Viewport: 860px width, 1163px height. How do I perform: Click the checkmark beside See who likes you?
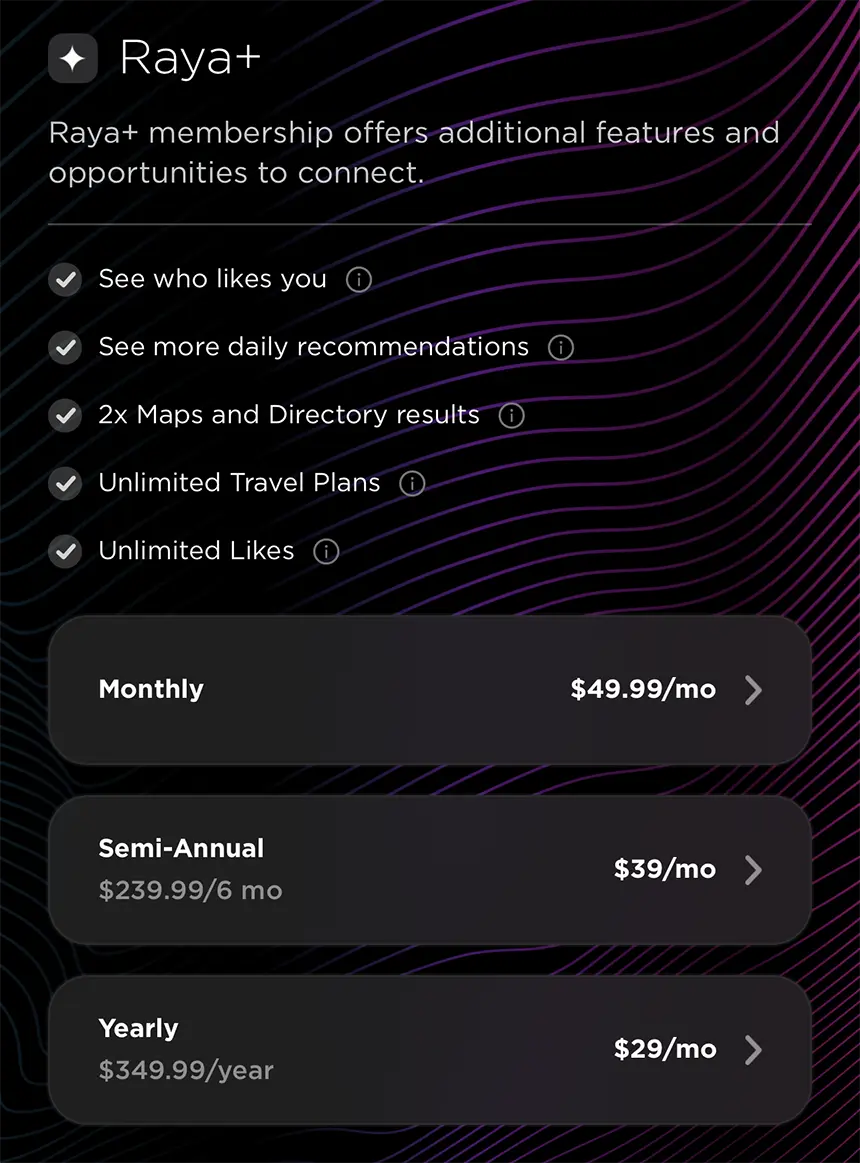(64, 280)
